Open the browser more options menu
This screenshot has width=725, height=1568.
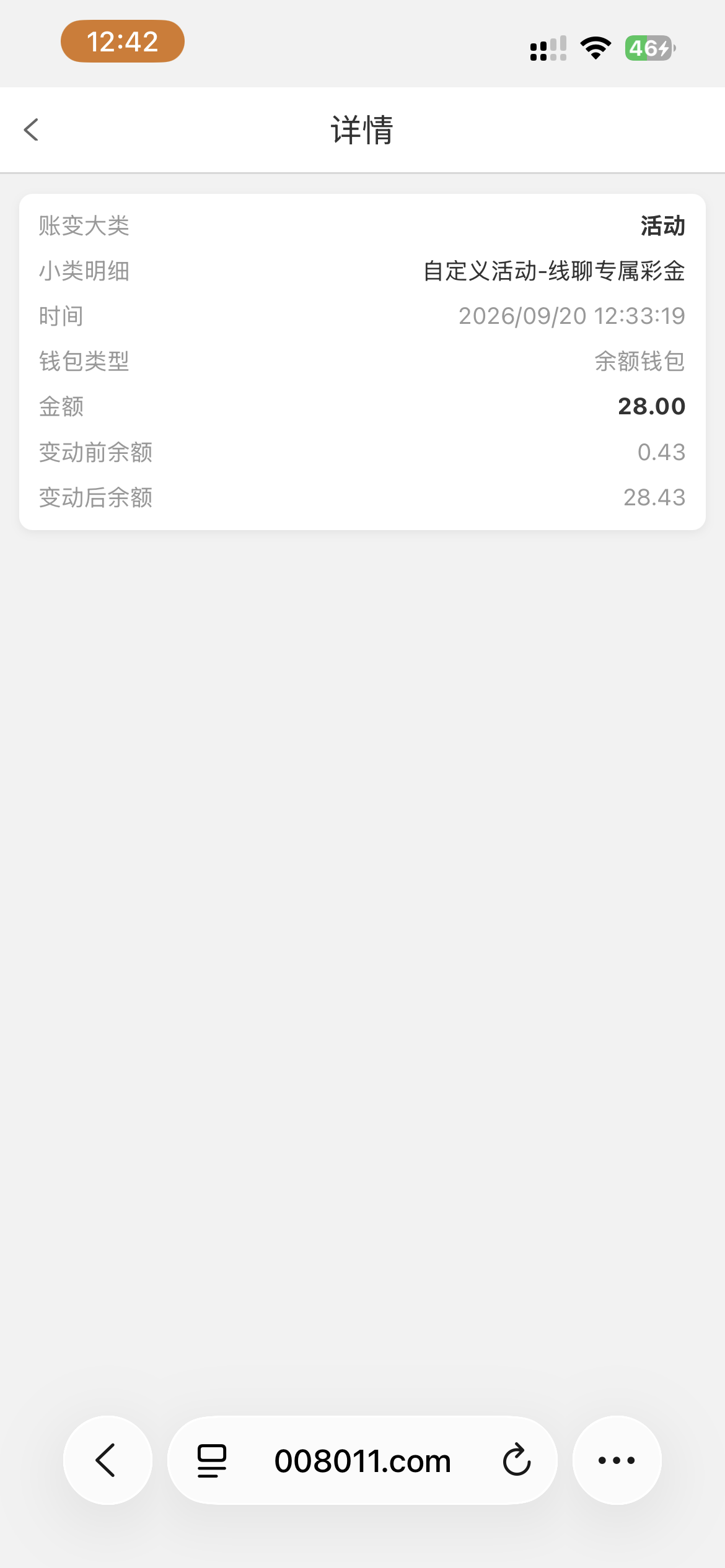click(x=617, y=1460)
